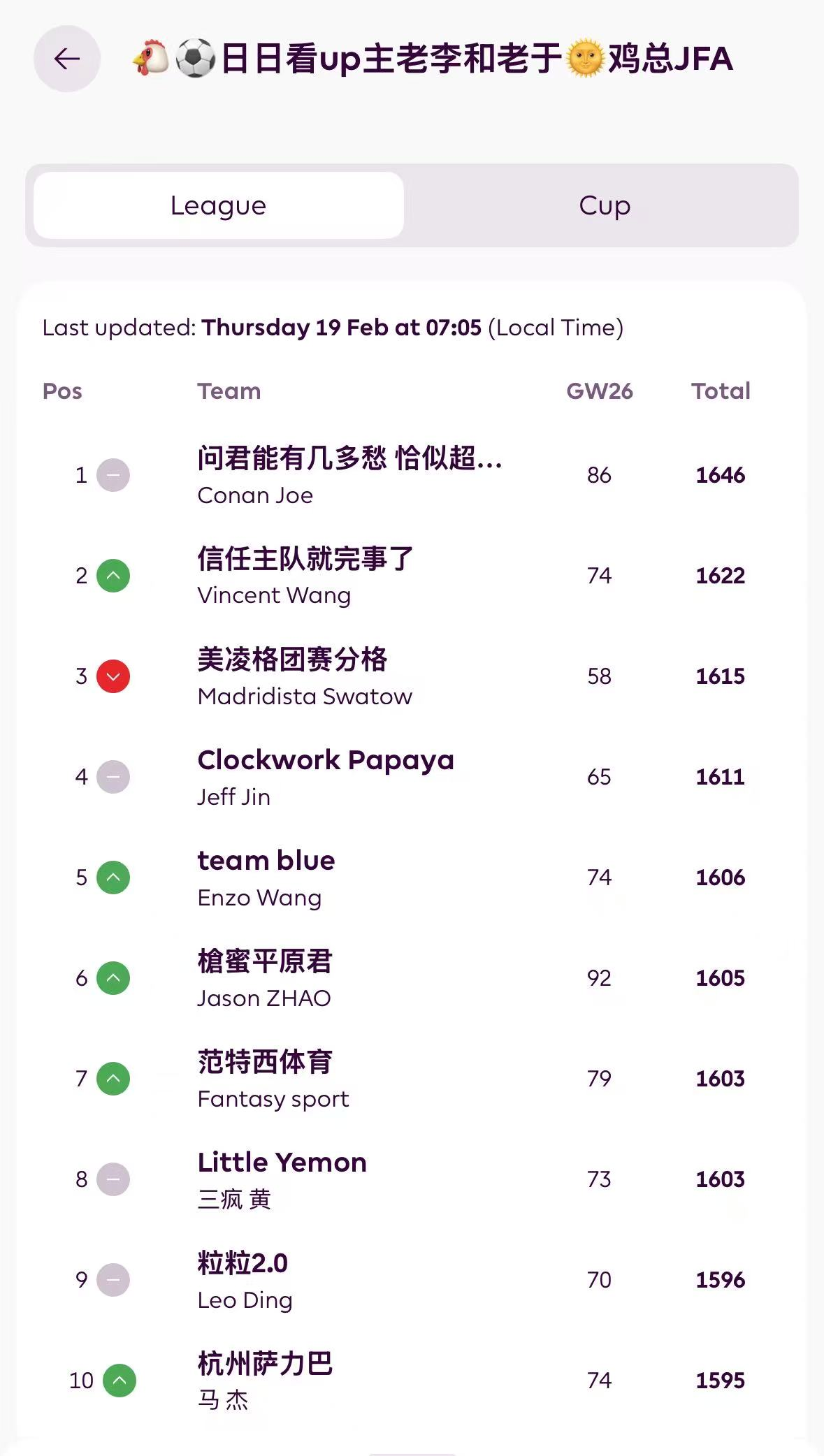This screenshot has width=824, height=1456.
Task: View Vincent Wang's team
Action: [306, 576]
